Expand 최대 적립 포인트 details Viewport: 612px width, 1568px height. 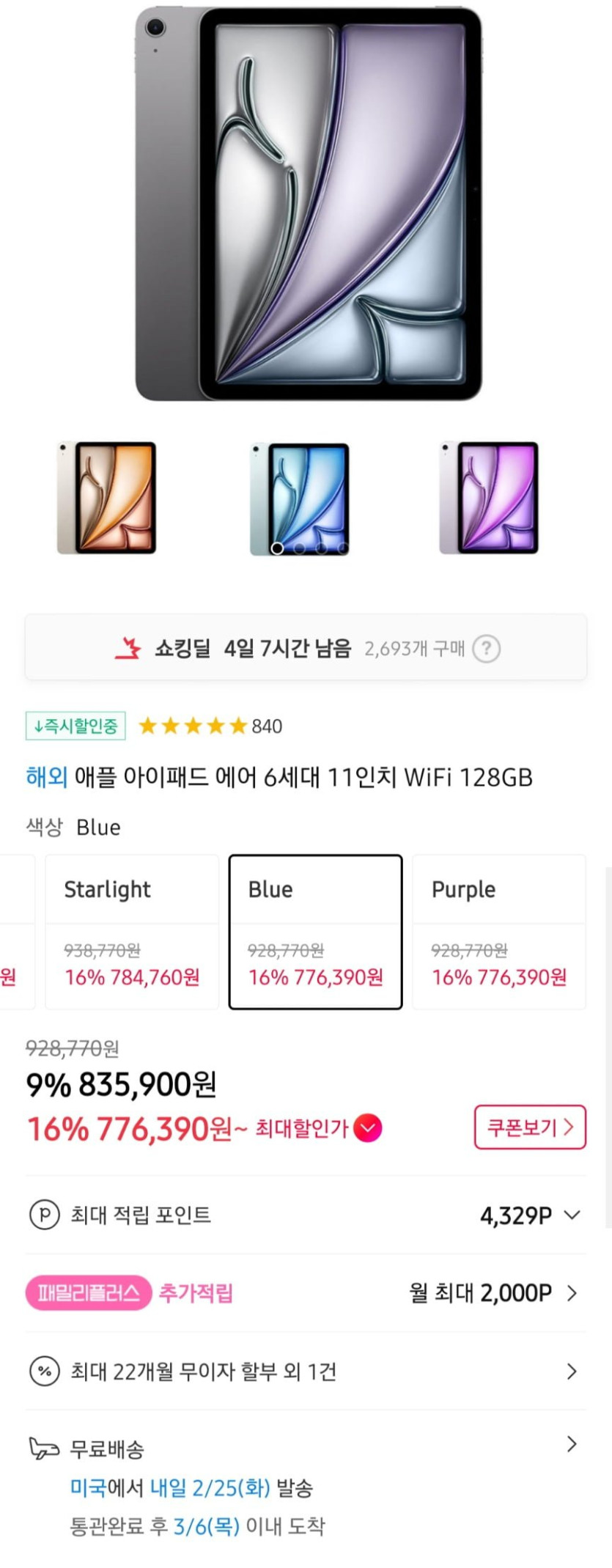tap(572, 1215)
